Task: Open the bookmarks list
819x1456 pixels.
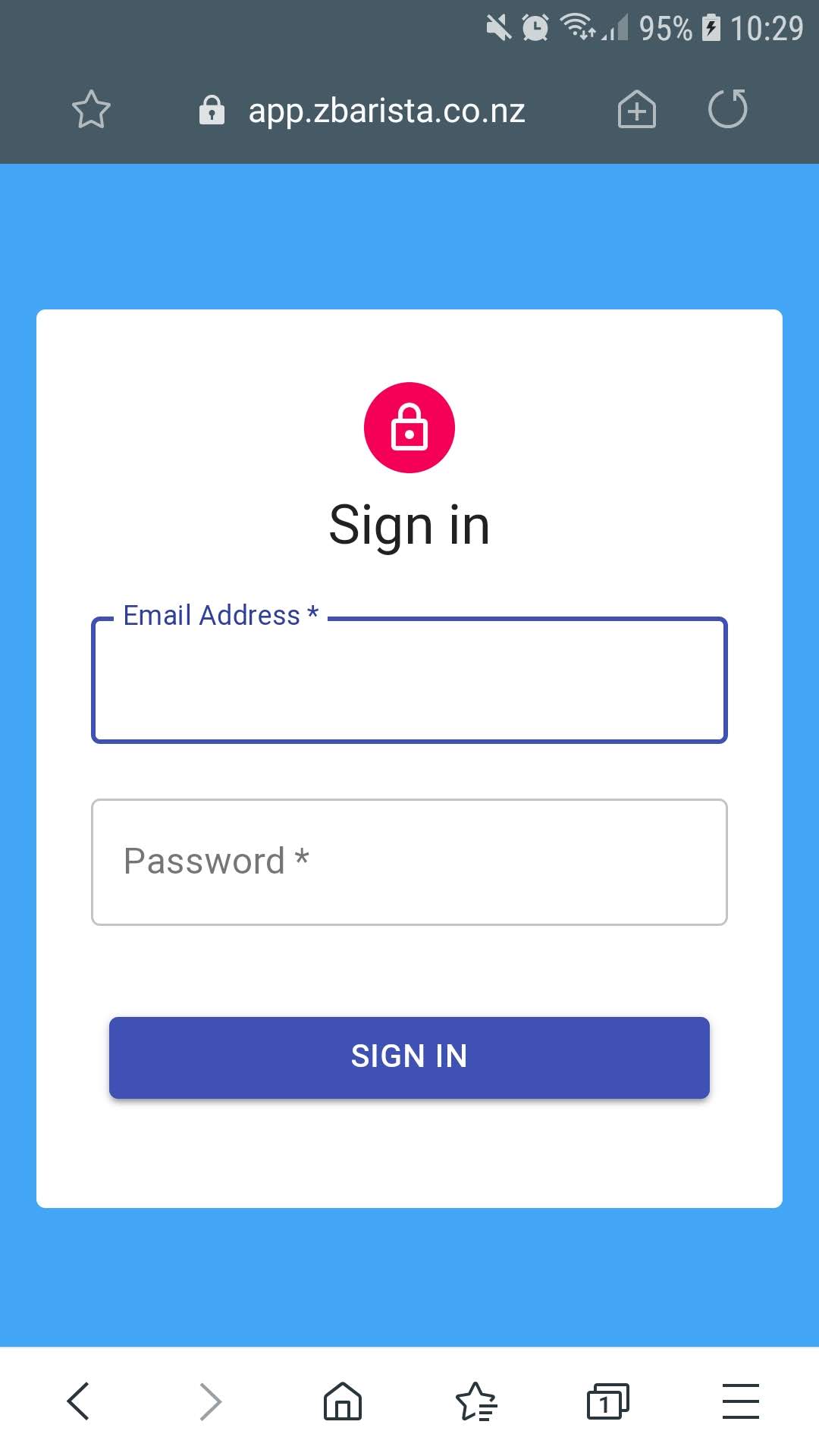Action: coord(475,1401)
